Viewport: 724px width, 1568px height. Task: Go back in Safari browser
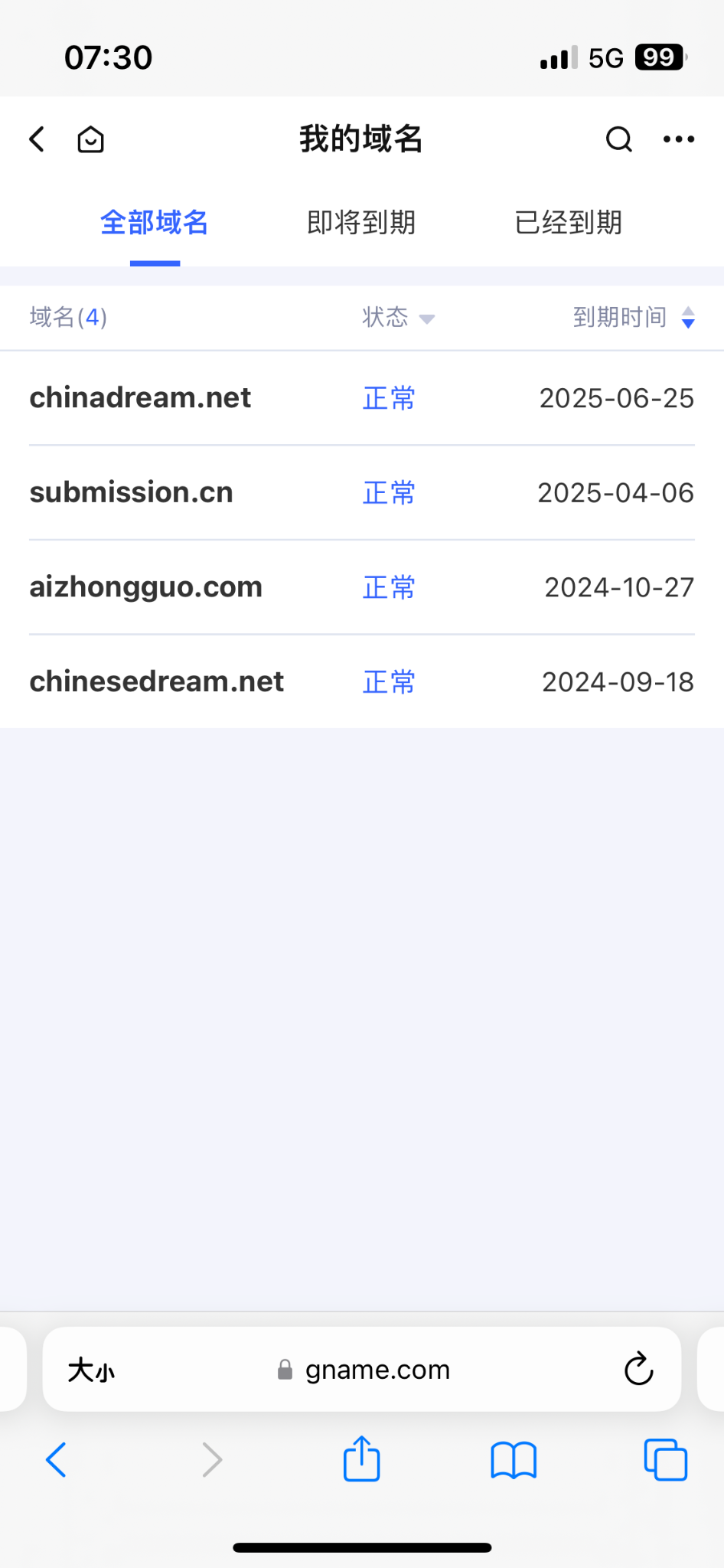click(x=57, y=1460)
